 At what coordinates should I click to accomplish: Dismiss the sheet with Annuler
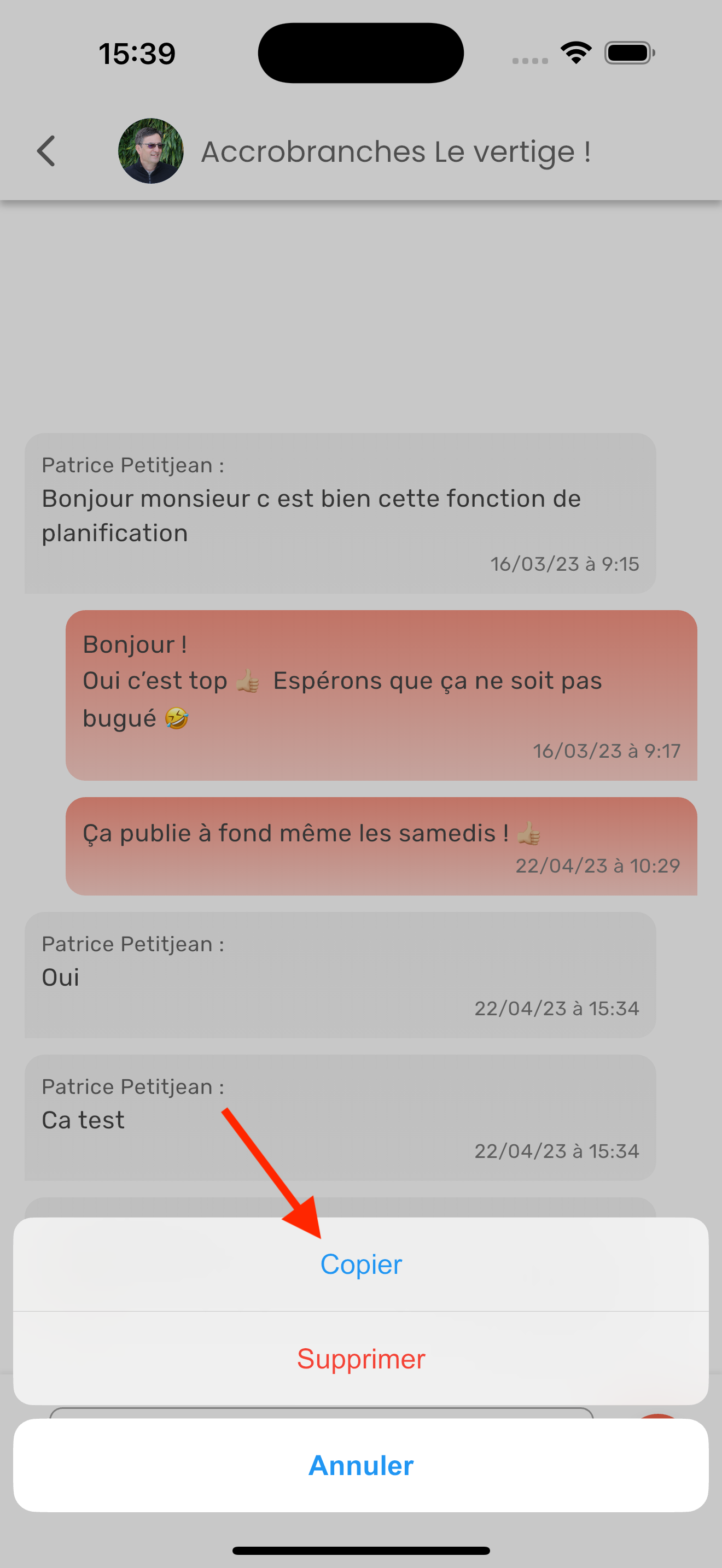pyautogui.click(x=361, y=1465)
